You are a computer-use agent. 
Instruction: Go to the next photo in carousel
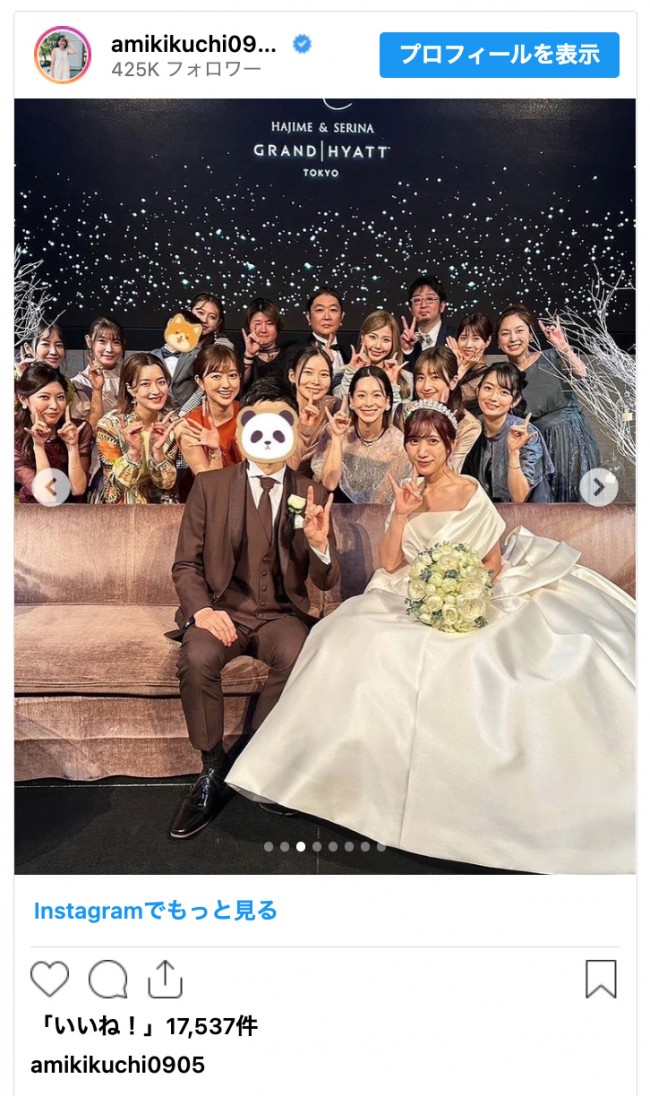(x=598, y=487)
